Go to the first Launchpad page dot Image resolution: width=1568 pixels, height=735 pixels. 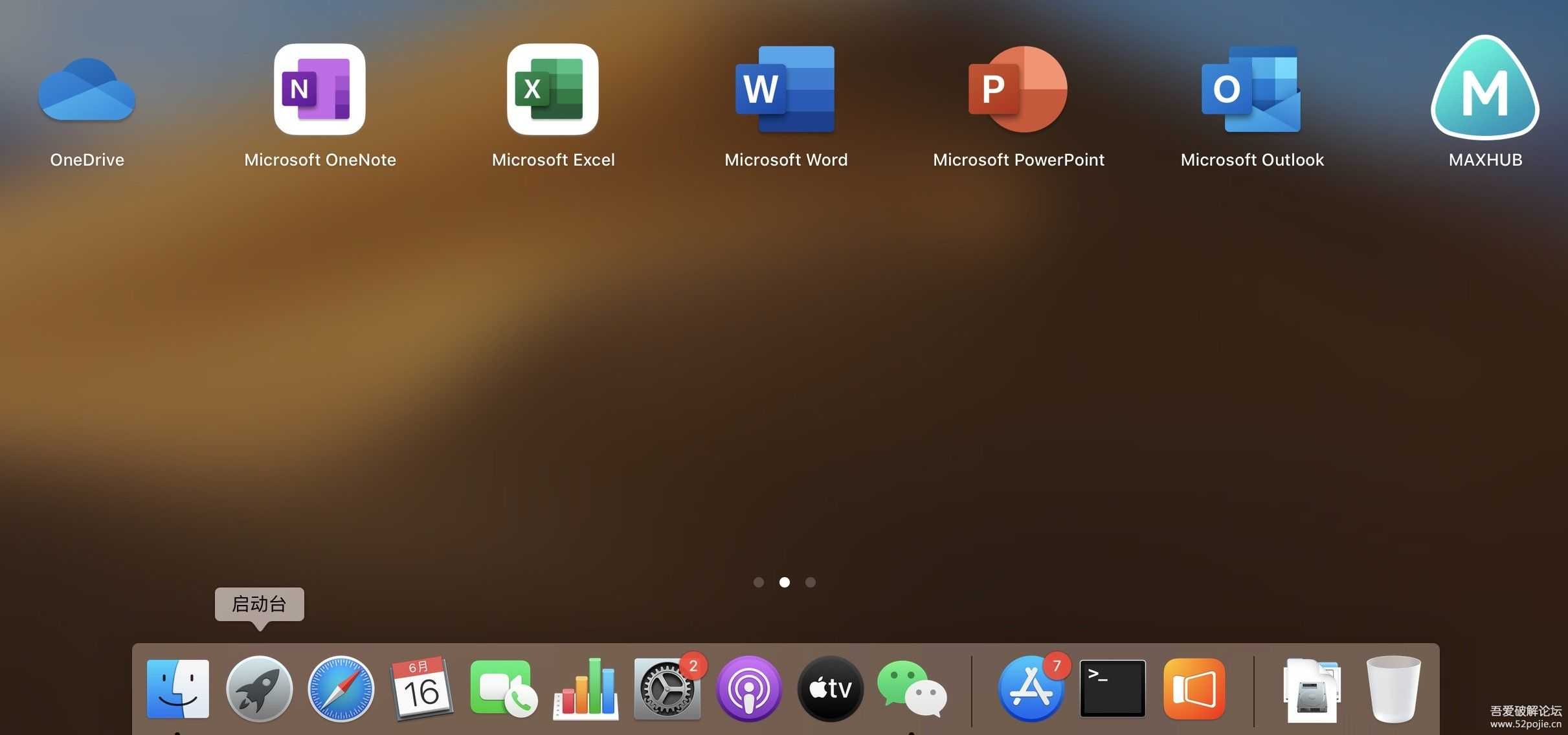point(759,582)
